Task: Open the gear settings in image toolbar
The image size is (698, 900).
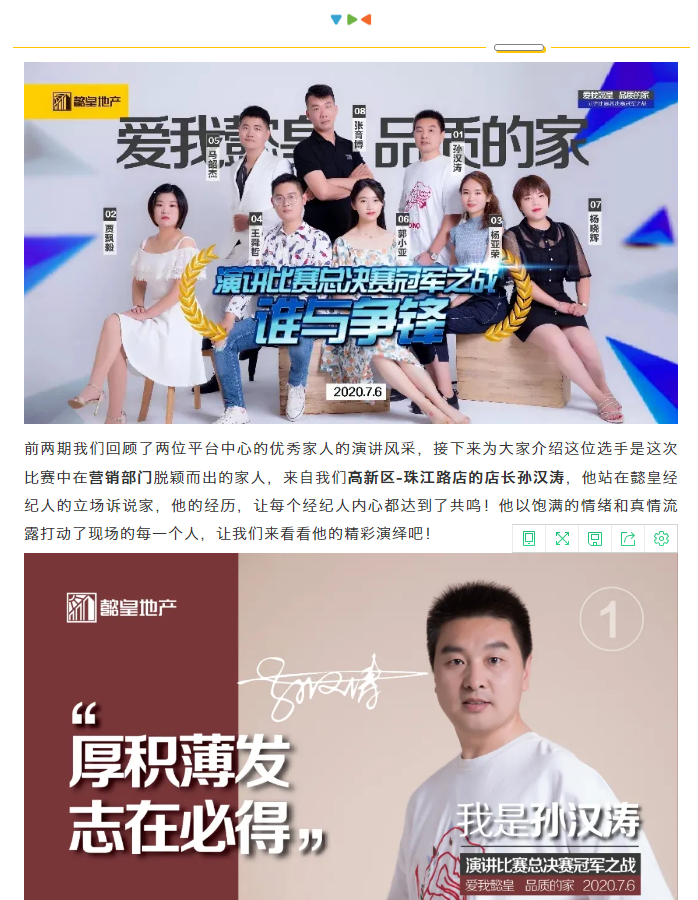Action: (661, 539)
